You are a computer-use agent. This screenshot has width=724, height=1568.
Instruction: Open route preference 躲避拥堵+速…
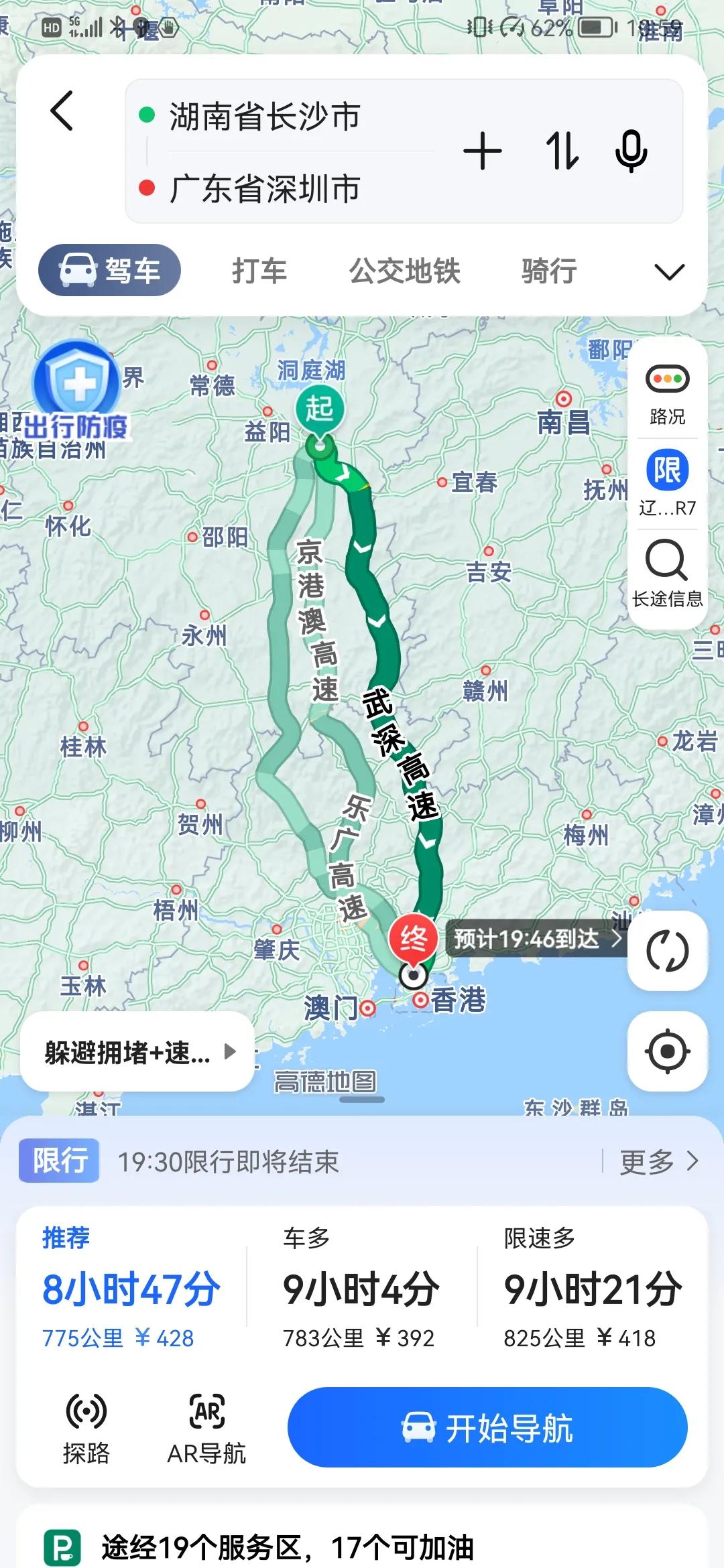[137, 1052]
